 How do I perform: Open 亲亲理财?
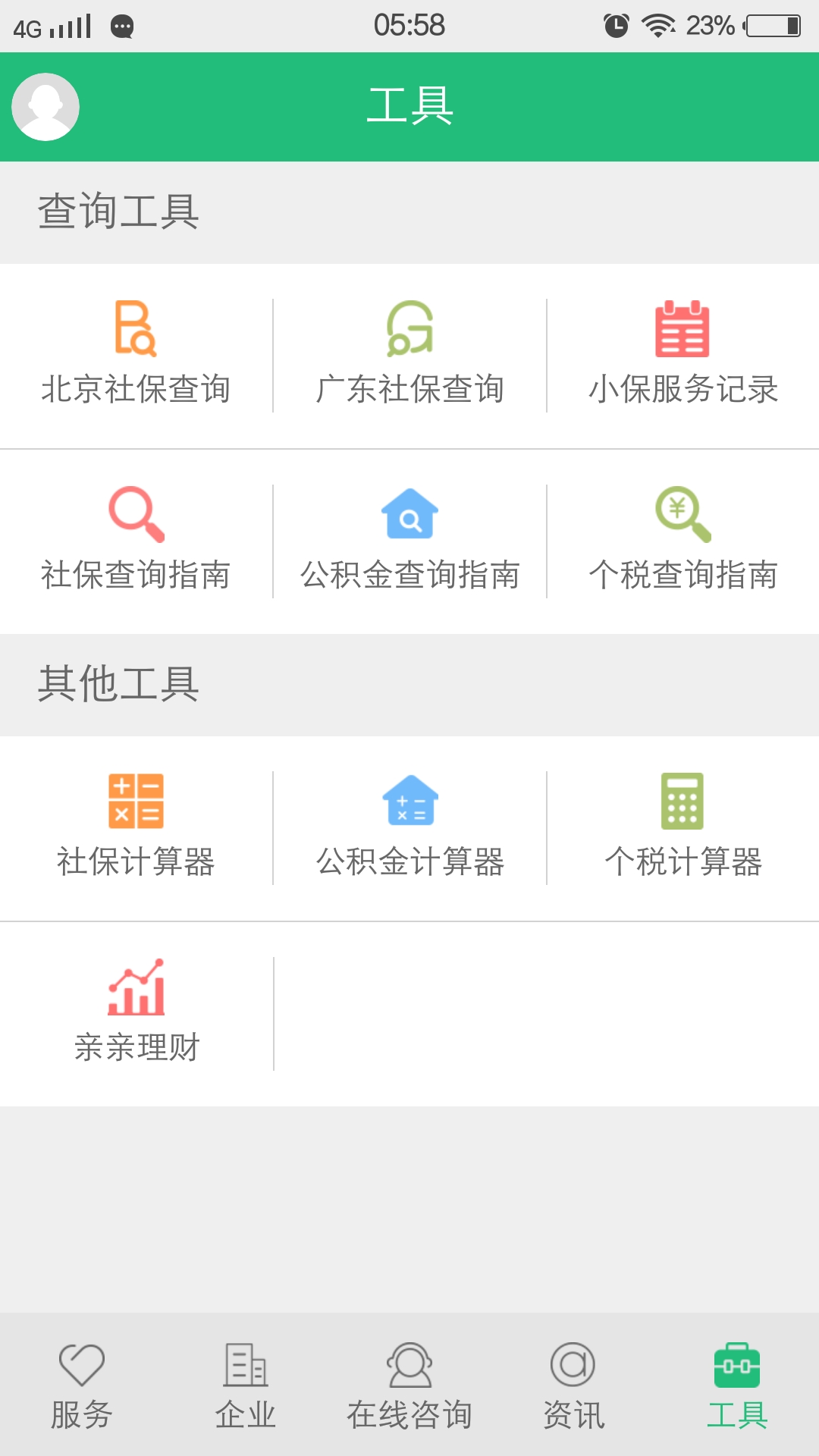pos(136,1013)
